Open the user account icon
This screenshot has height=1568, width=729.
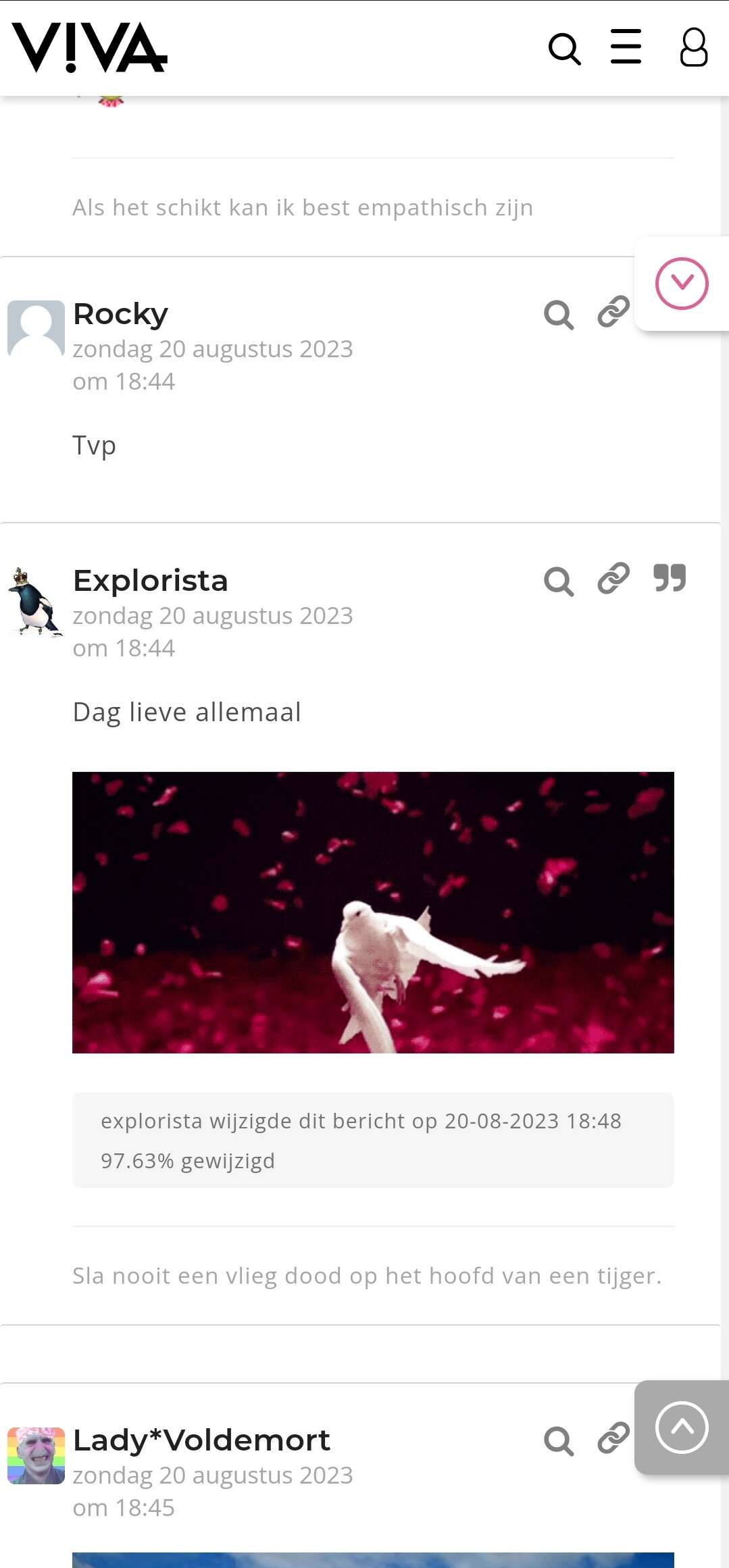[x=694, y=47]
